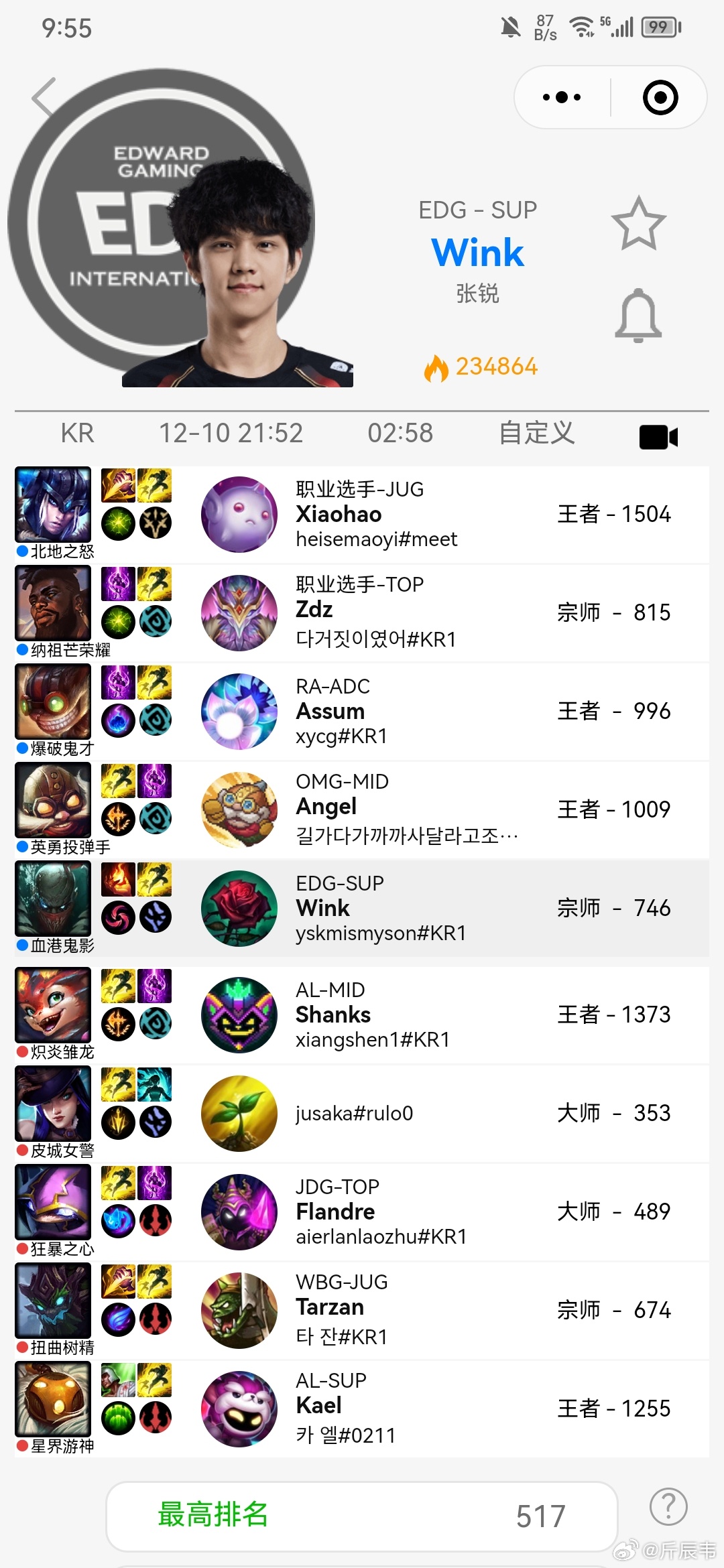Expand the more options ellipsis menu

coord(560,96)
